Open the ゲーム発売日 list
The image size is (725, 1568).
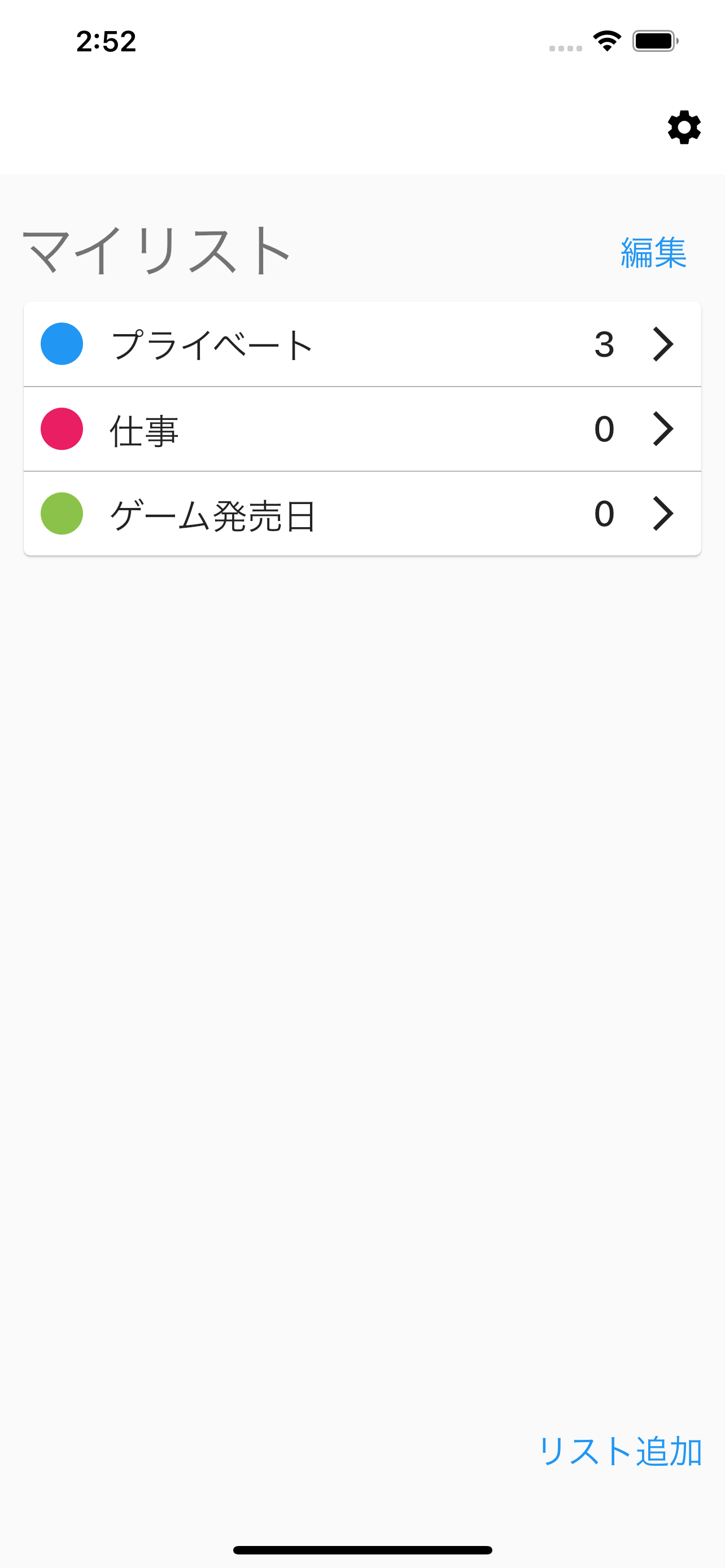pos(361,514)
